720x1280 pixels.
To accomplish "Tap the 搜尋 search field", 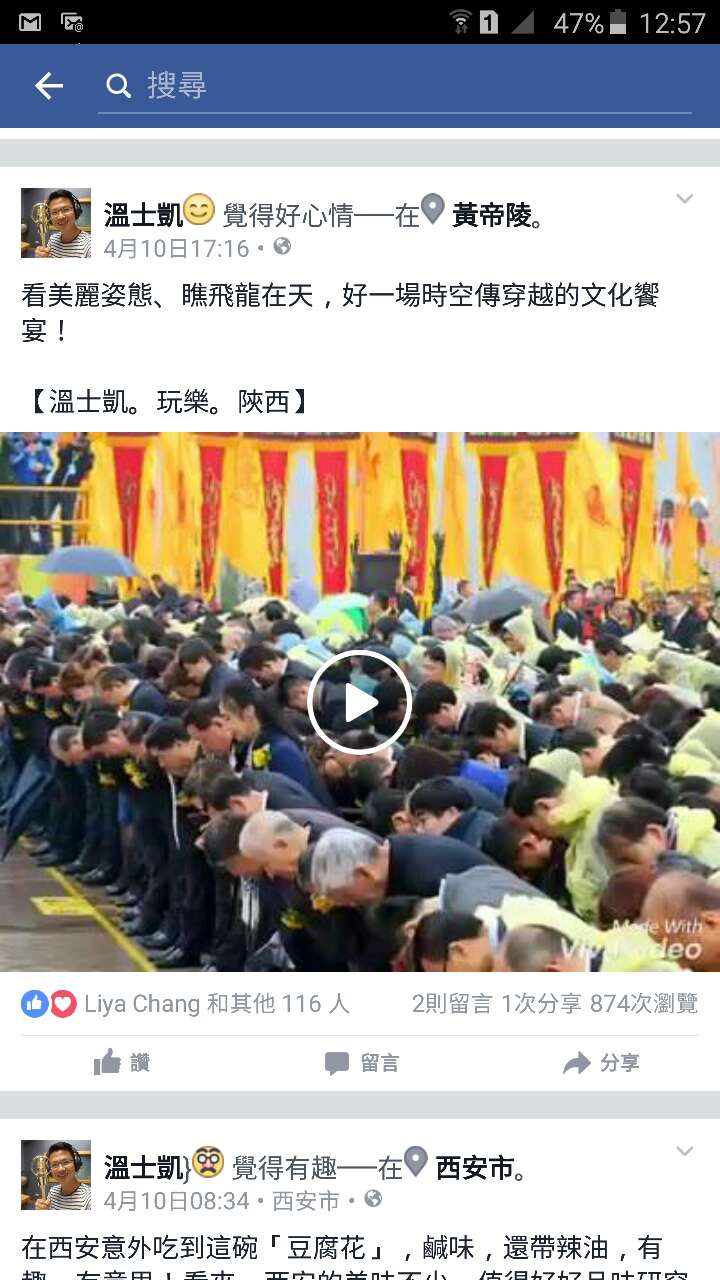I will coord(400,87).
